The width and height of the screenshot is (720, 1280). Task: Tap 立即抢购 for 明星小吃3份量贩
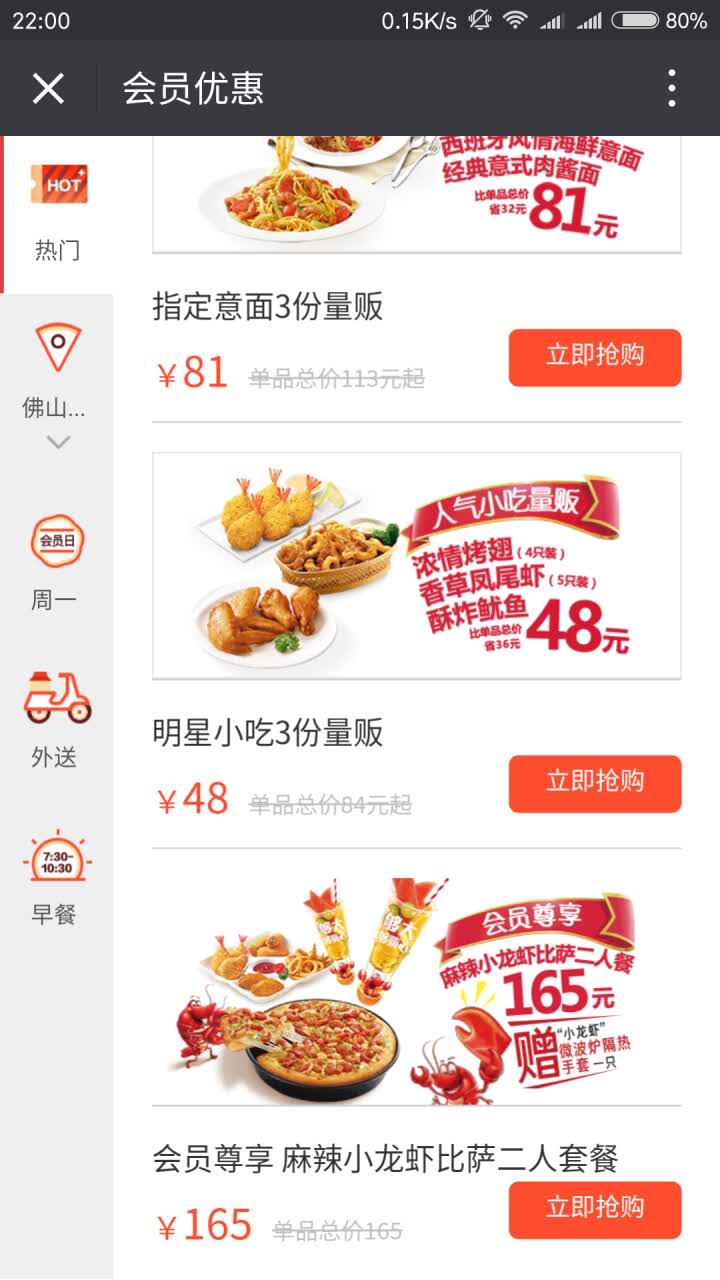pyautogui.click(x=595, y=783)
